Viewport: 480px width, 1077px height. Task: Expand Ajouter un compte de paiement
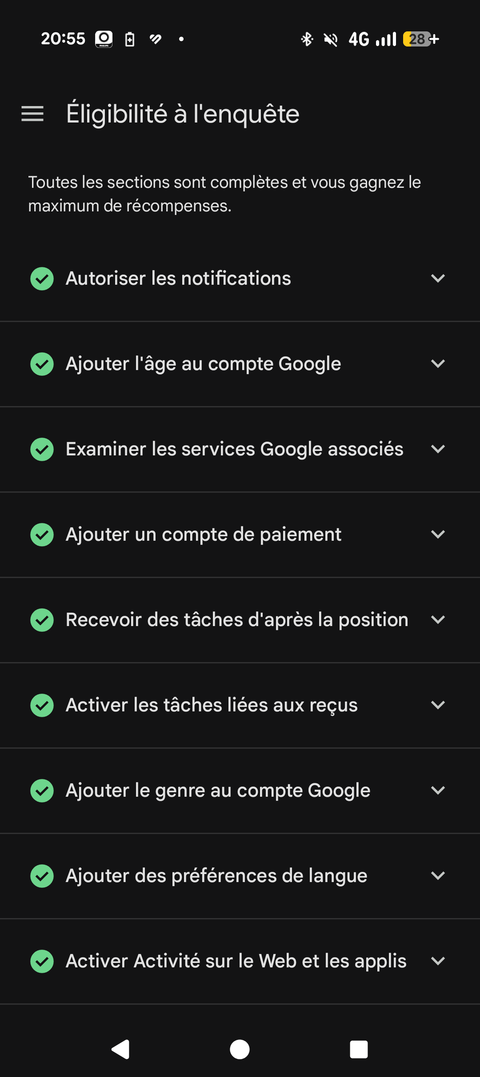(x=240, y=534)
